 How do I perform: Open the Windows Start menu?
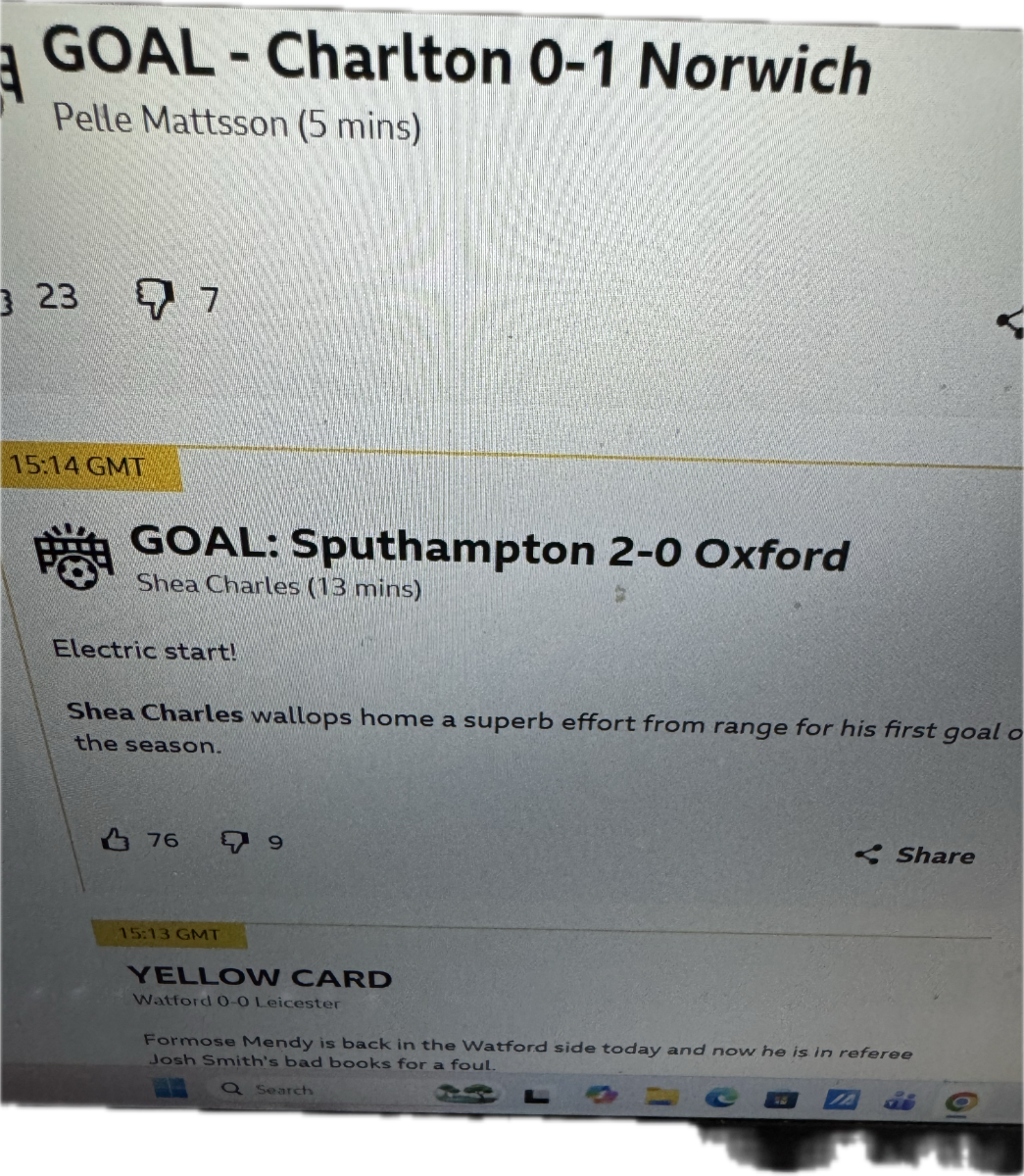(171, 1089)
